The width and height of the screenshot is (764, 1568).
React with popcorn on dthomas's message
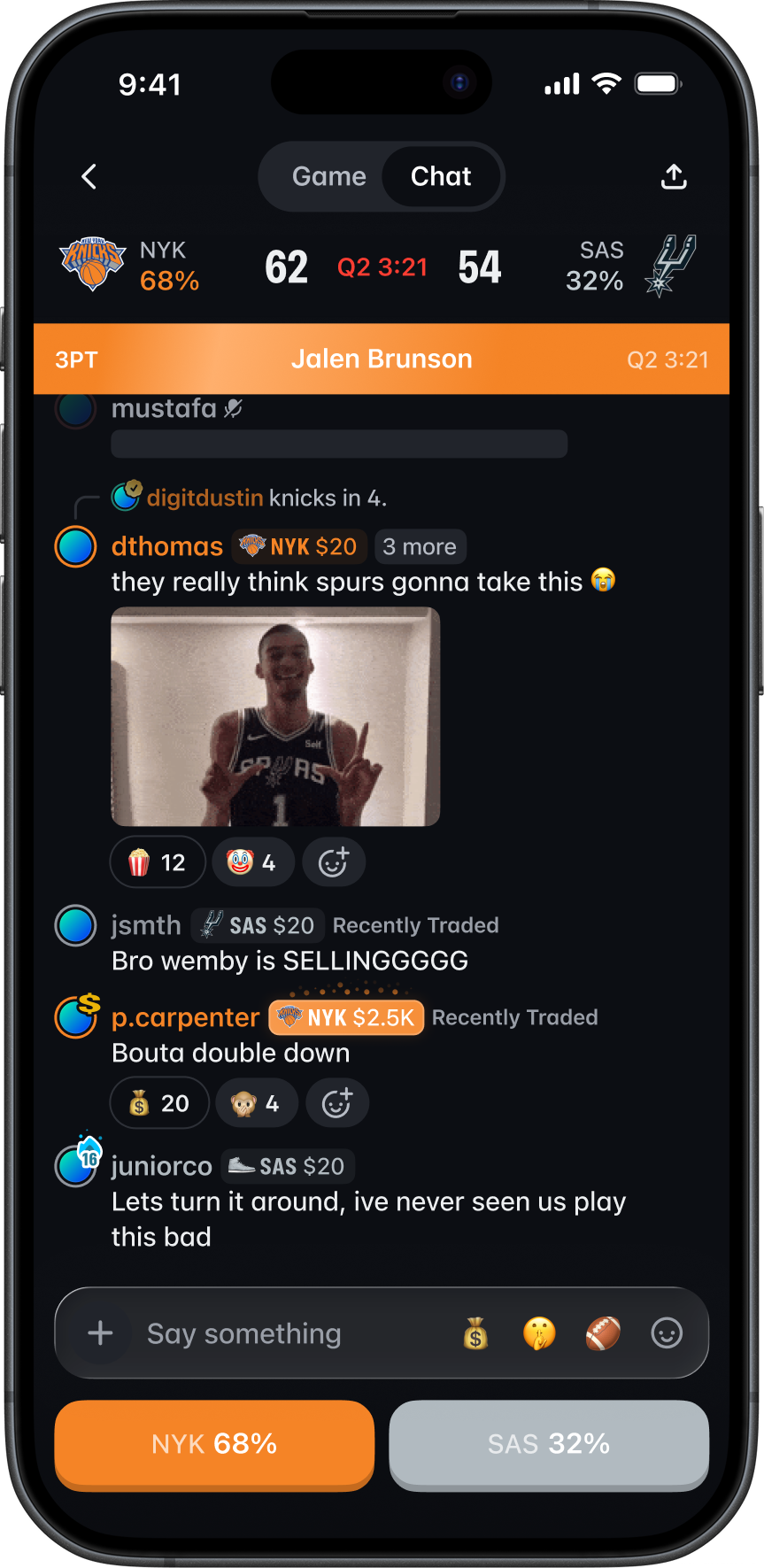pyautogui.click(x=158, y=861)
